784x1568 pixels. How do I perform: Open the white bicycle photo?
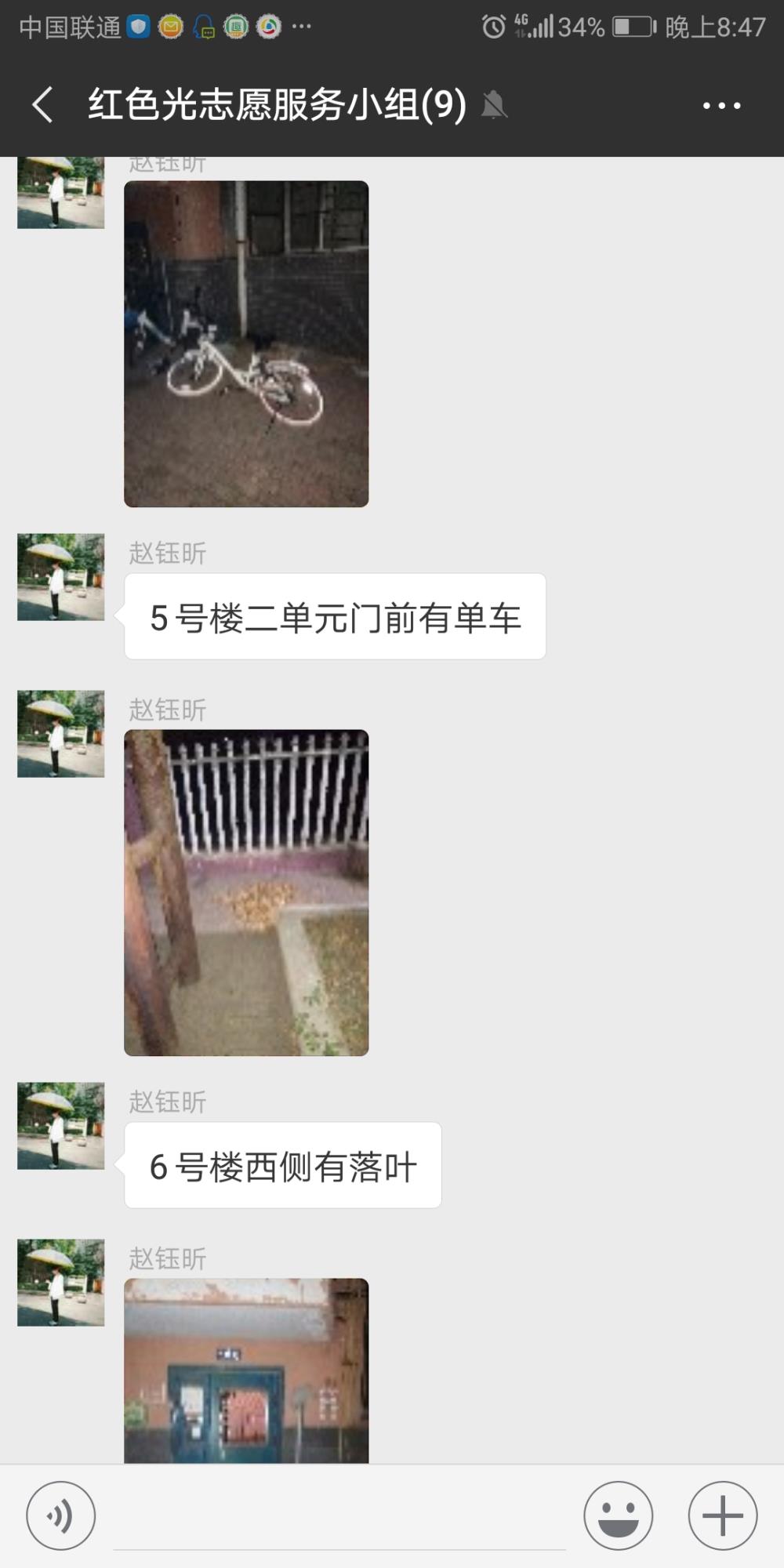(246, 344)
